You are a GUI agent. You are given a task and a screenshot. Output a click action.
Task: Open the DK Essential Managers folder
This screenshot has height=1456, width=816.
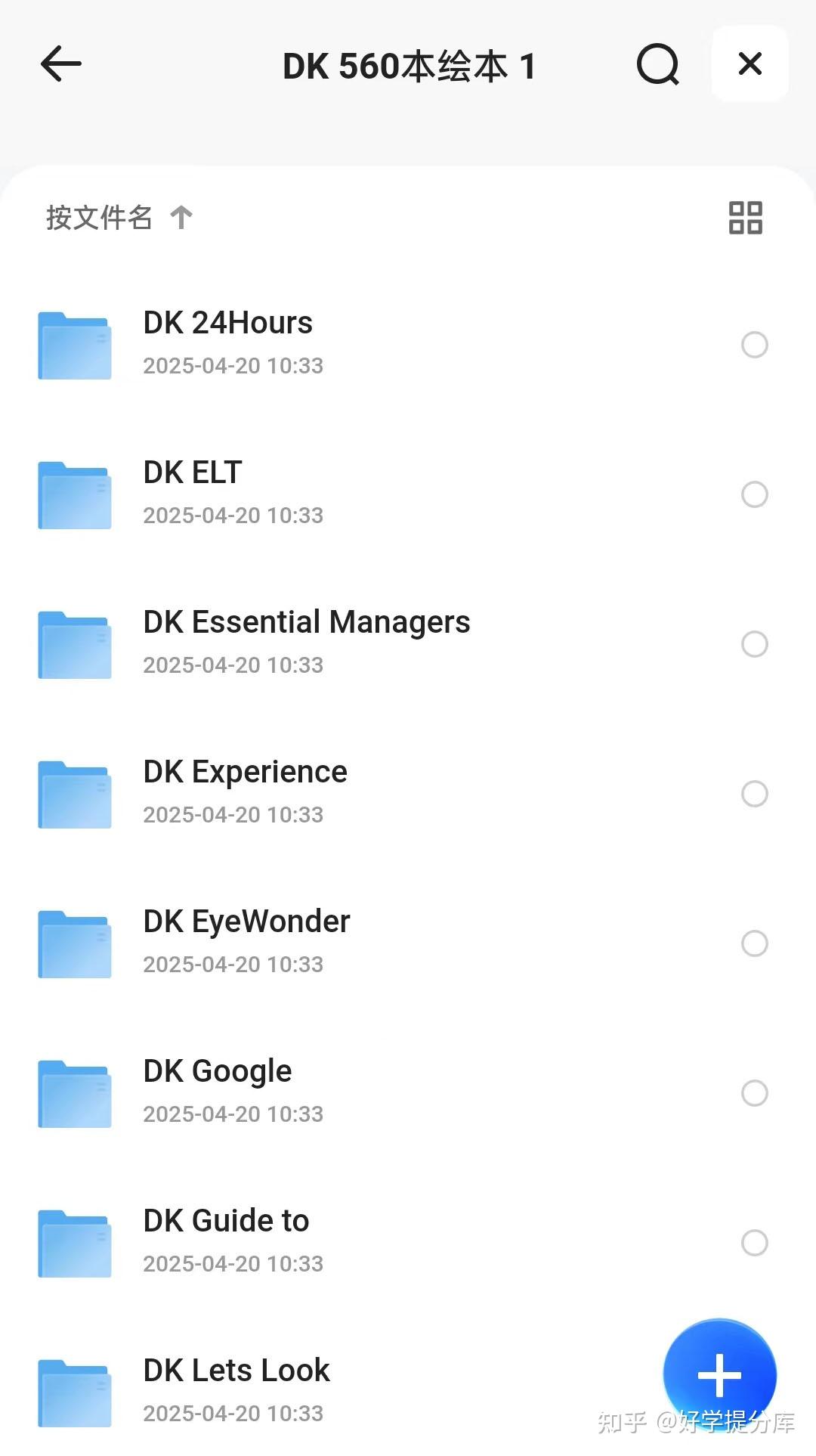pos(73,644)
